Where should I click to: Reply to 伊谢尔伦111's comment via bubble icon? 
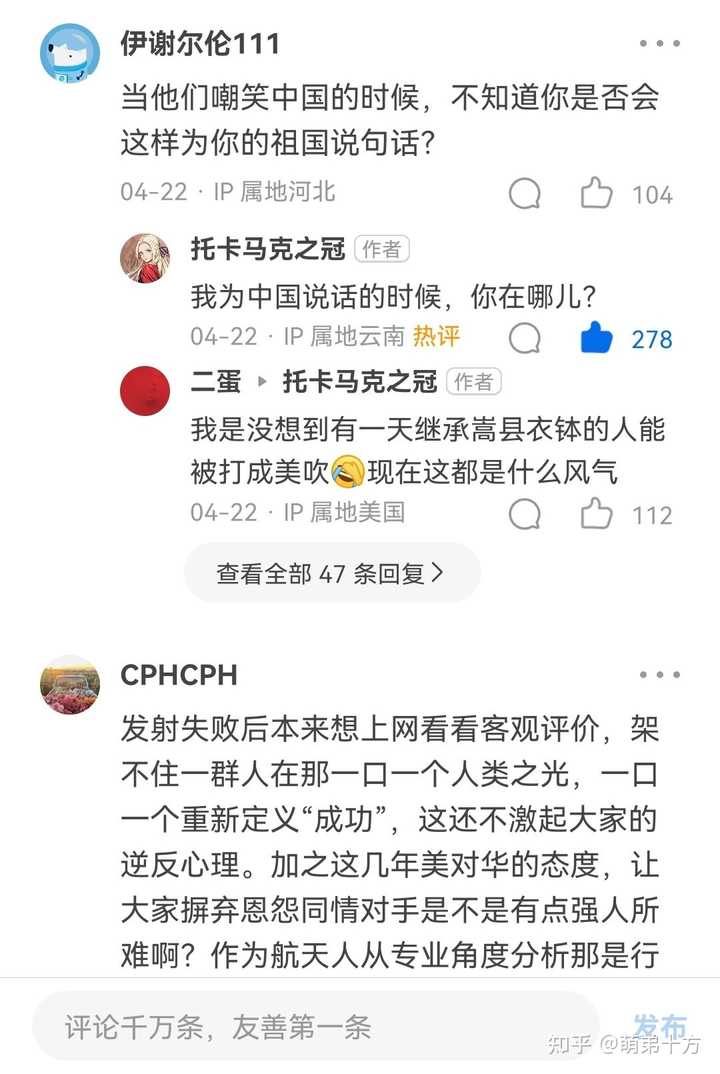525,193
